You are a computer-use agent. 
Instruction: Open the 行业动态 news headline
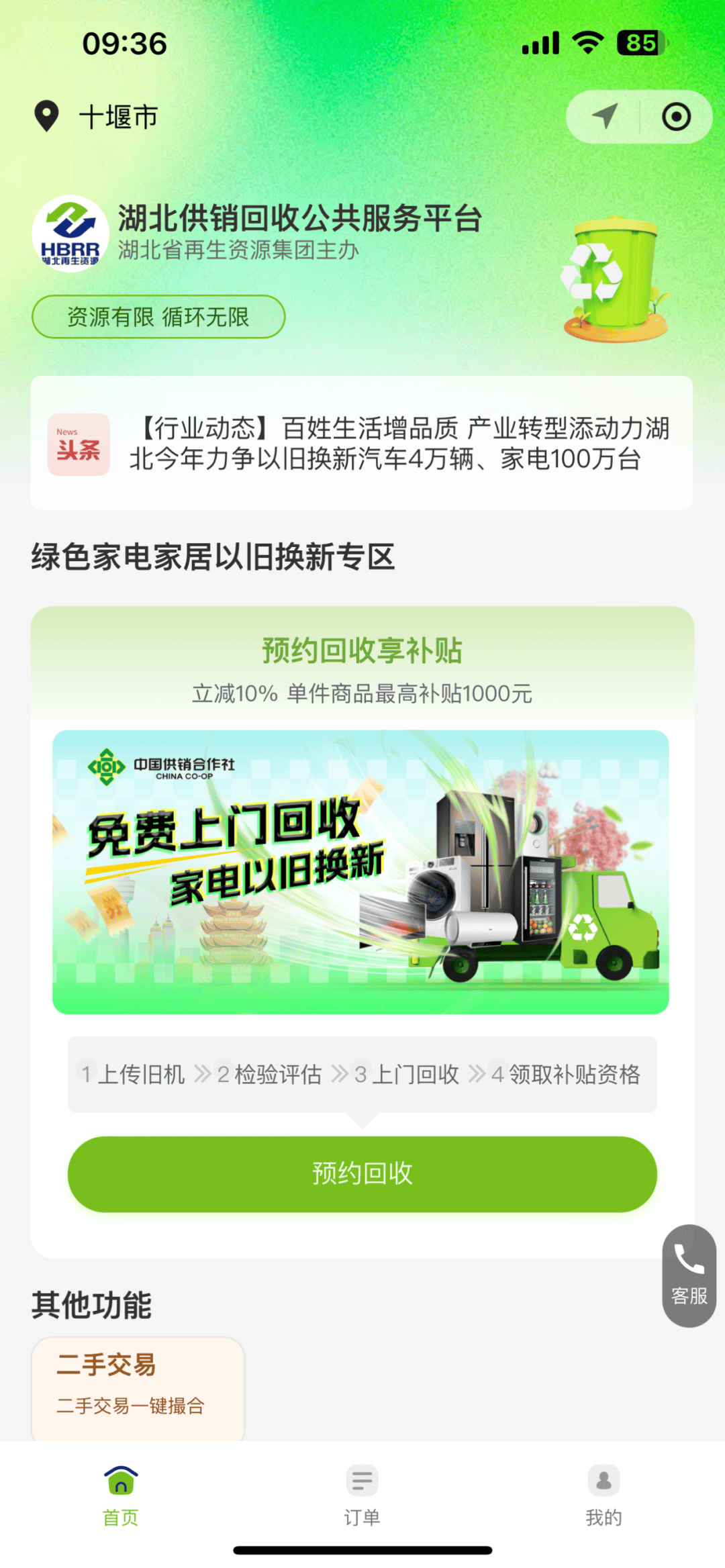click(x=399, y=444)
